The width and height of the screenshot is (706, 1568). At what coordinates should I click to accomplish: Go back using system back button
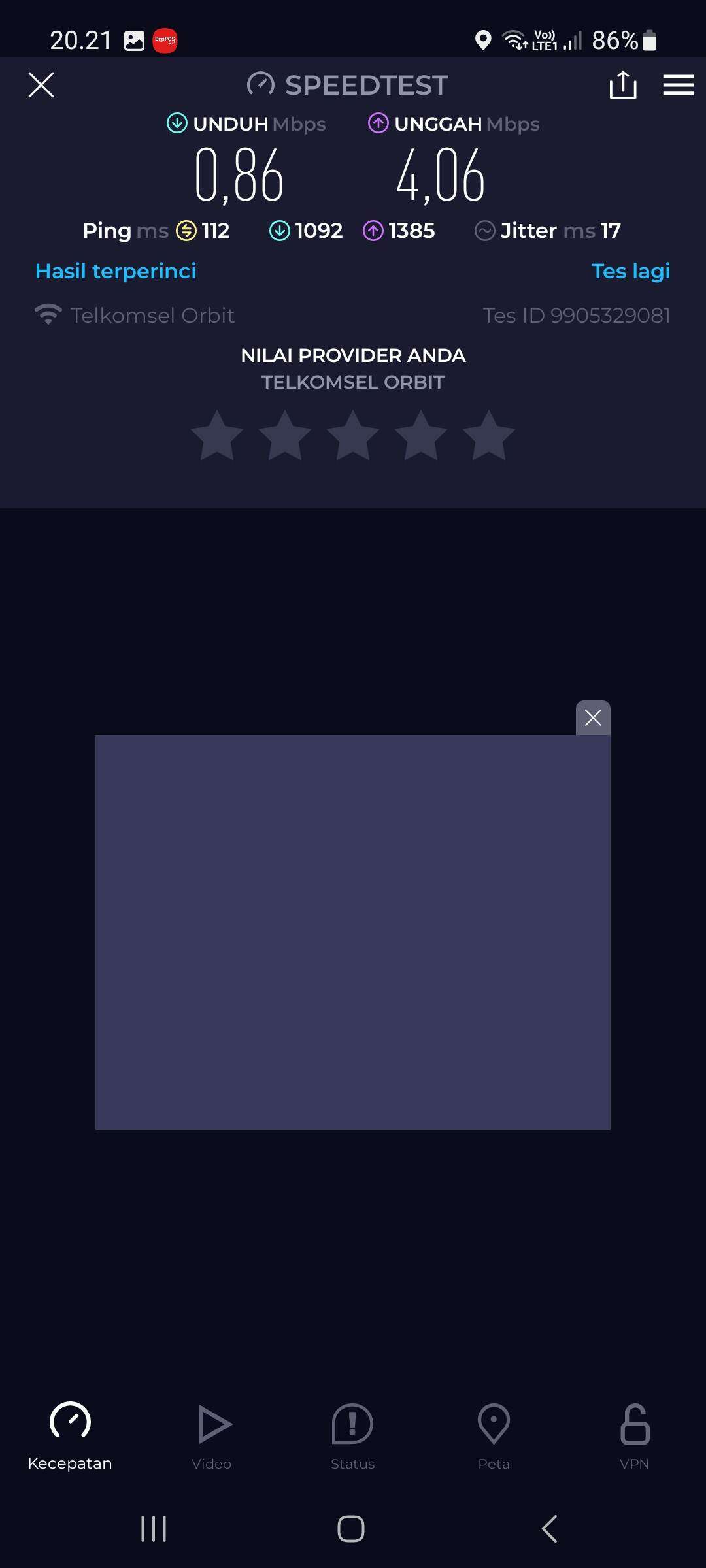pyautogui.click(x=550, y=1529)
